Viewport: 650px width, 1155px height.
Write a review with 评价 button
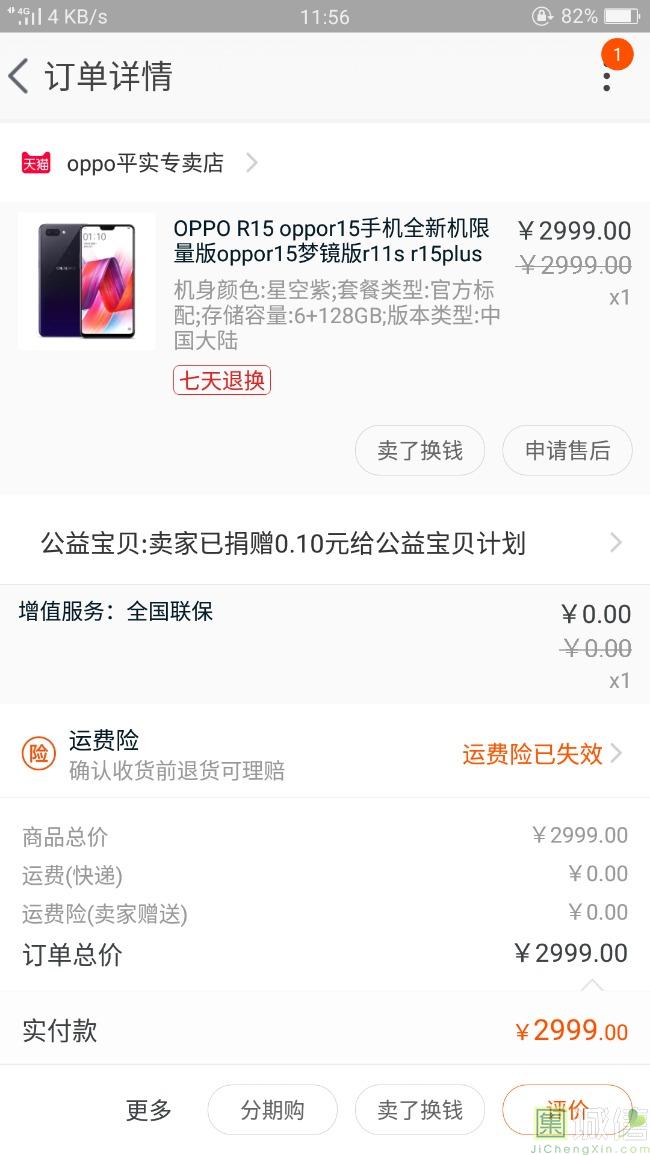click(x=567, y=1108)
